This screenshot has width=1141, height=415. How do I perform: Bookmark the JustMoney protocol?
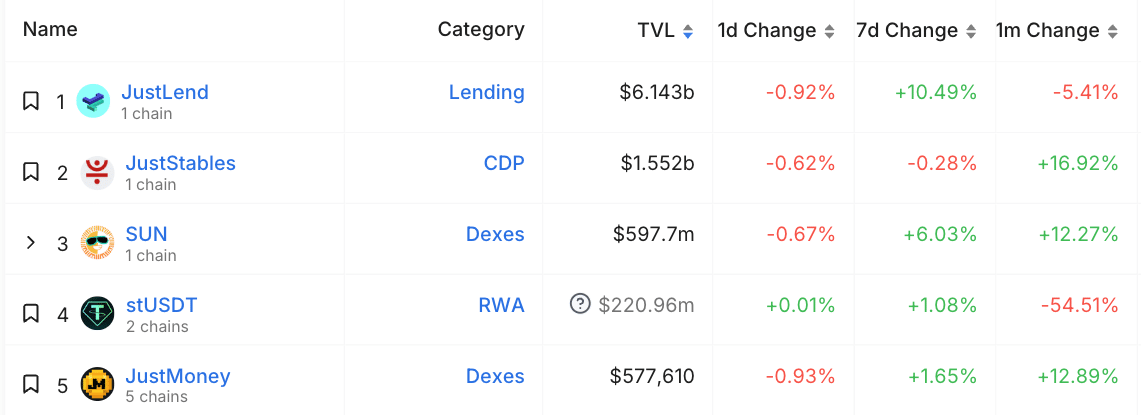31,385
